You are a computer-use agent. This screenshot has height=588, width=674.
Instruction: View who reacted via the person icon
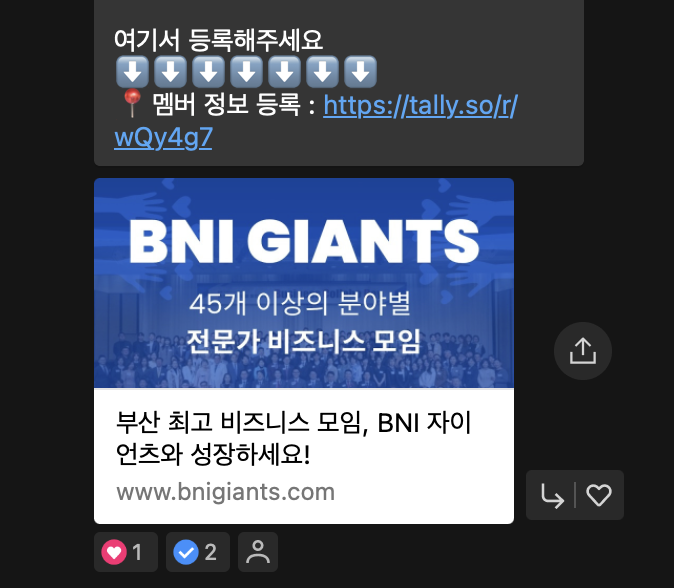point(258,552)
